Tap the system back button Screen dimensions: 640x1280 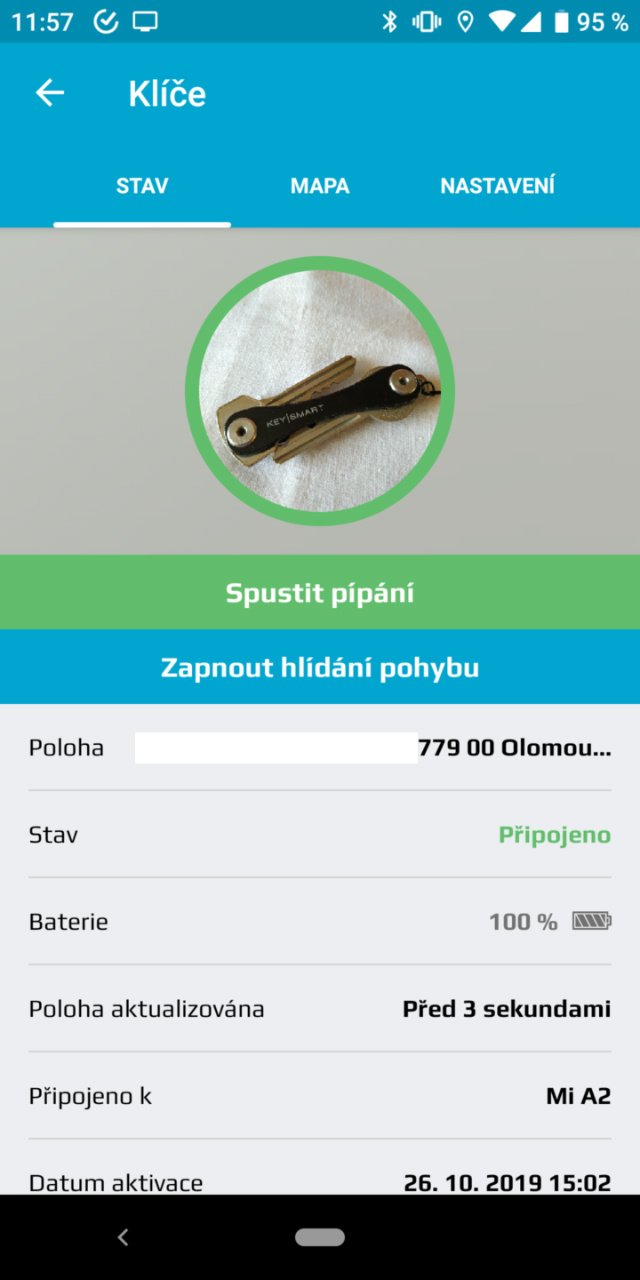(123, 1237)
